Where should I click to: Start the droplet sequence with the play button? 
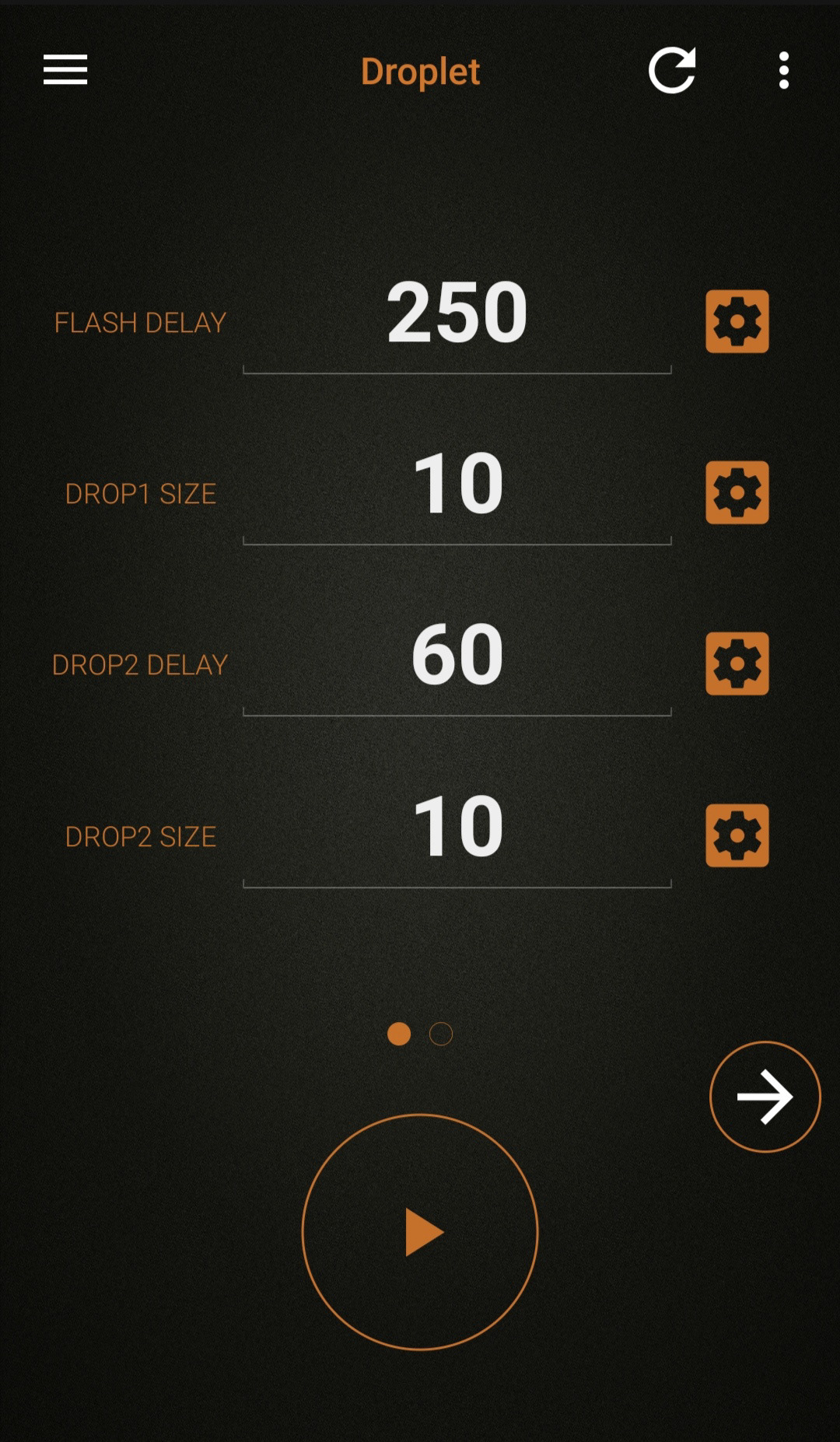pyautogui.click(x=420, y=1232)
